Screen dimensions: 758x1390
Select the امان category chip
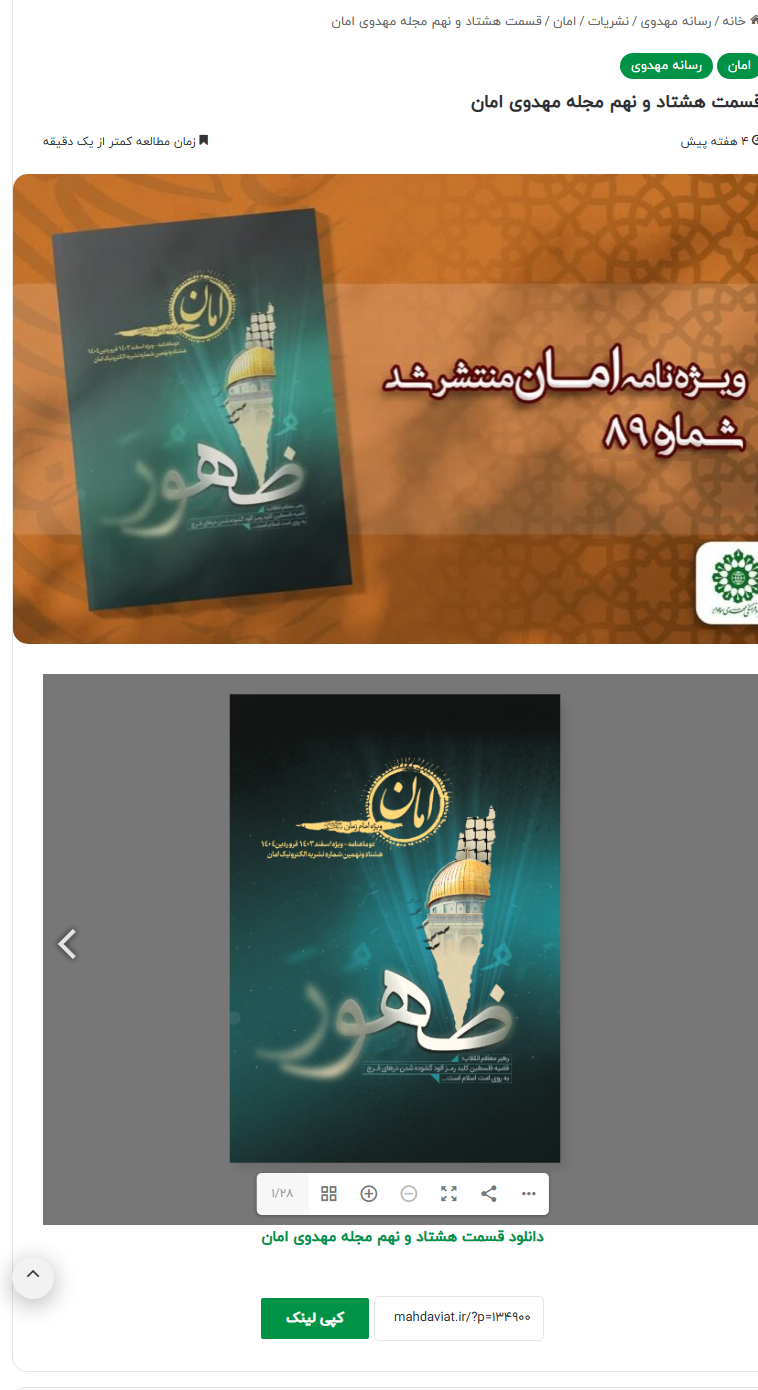(738, 66)
